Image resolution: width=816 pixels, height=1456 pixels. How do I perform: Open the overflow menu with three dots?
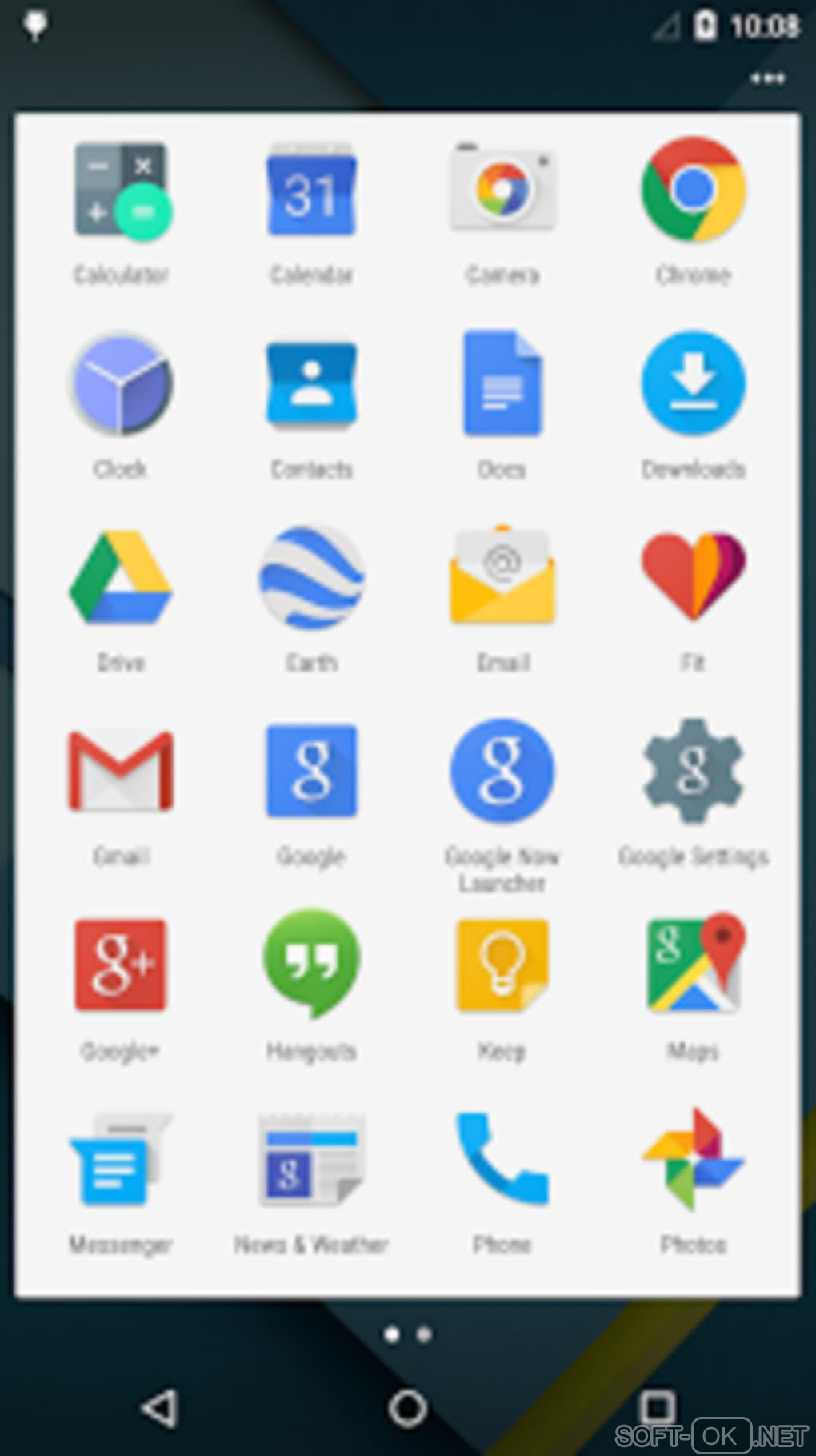coord(767,78)
